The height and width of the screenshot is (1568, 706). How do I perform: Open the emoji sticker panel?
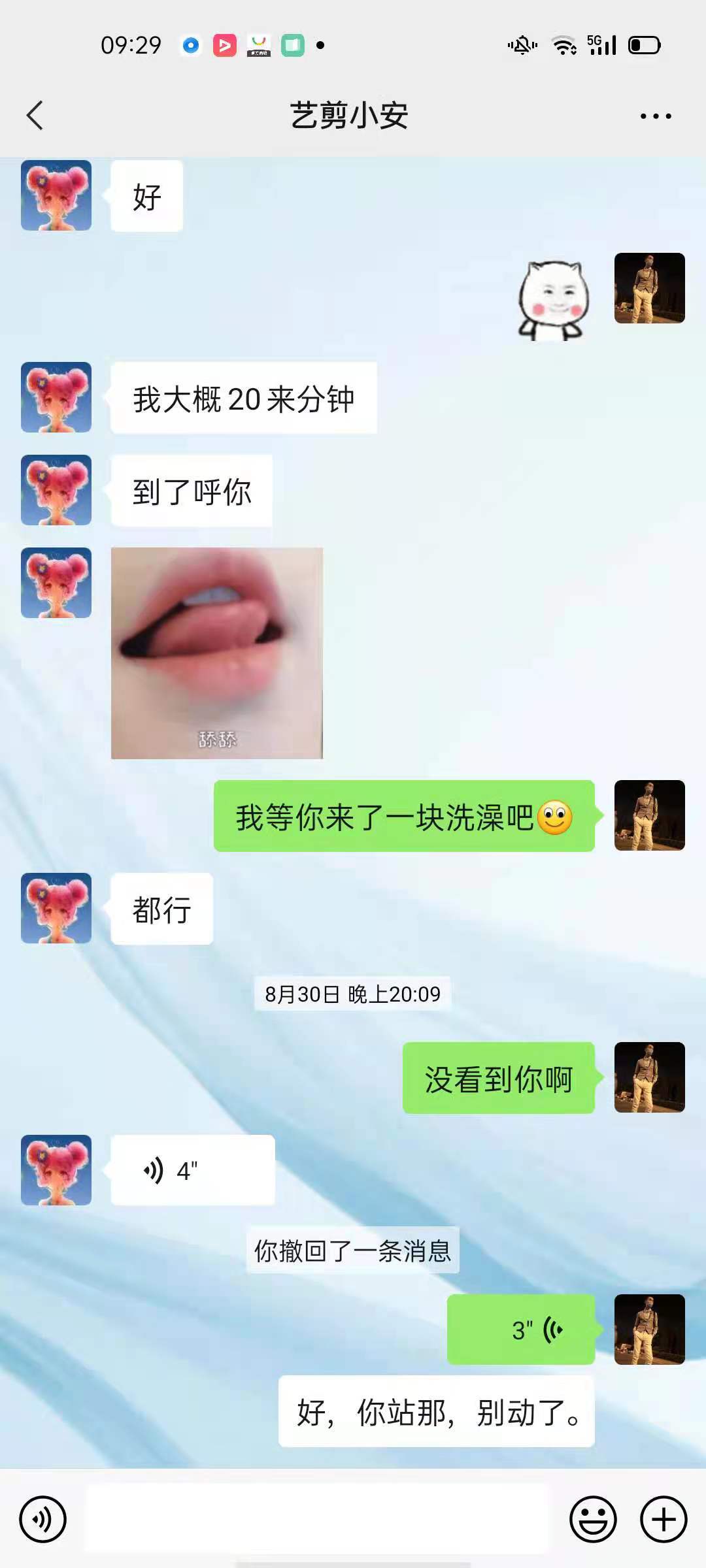(x=593, y=1519)
